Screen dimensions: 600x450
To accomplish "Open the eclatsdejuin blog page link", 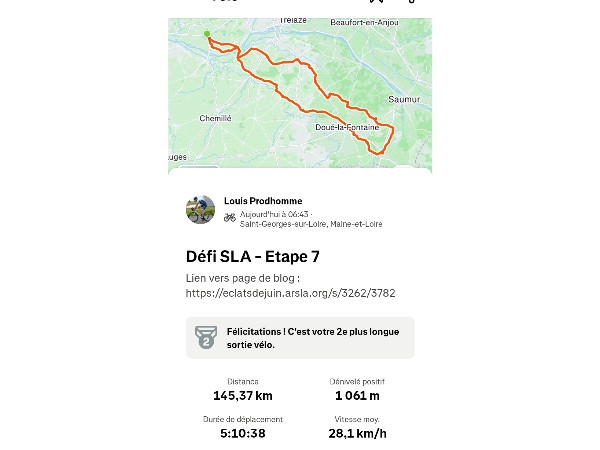I will [x=290, y=293].
